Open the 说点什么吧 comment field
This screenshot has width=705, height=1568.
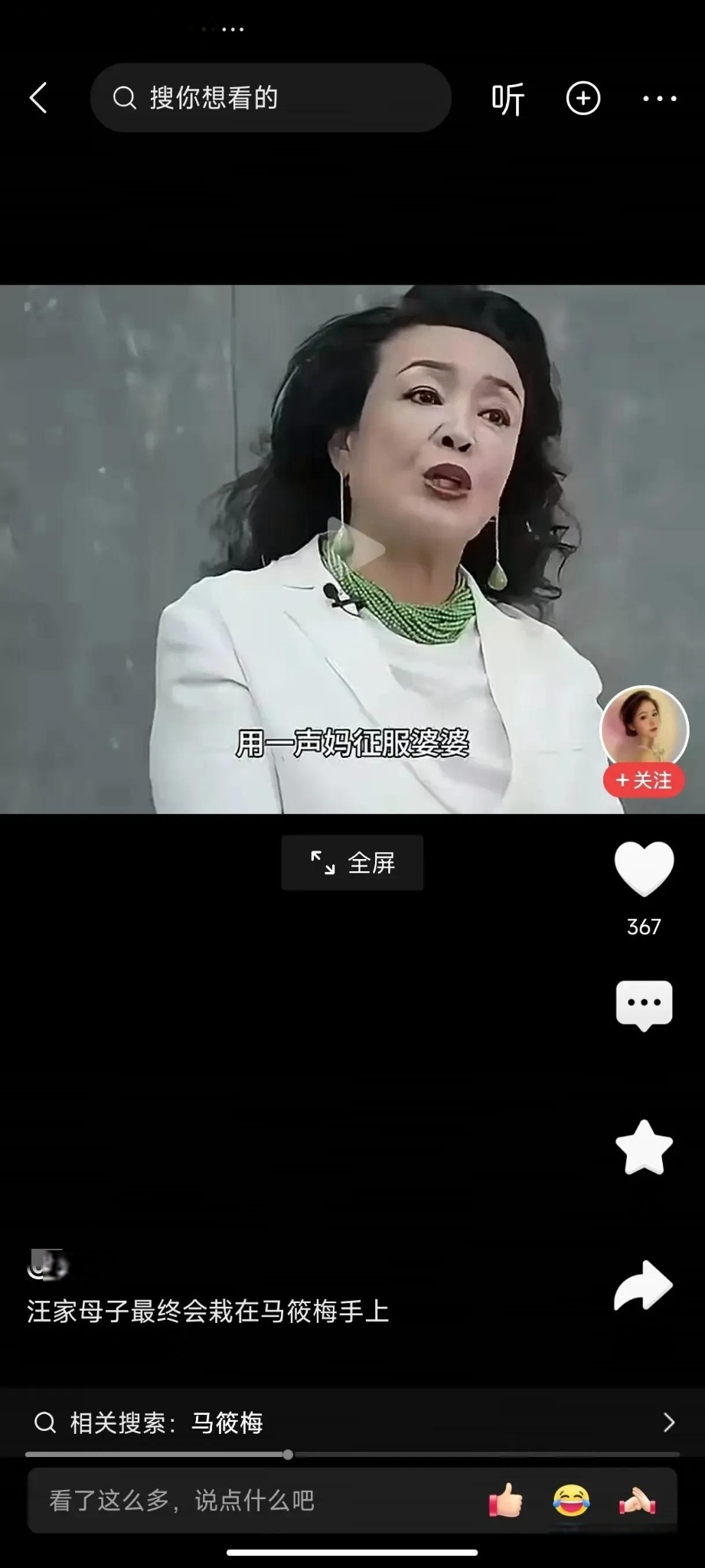pos(230,1501)
